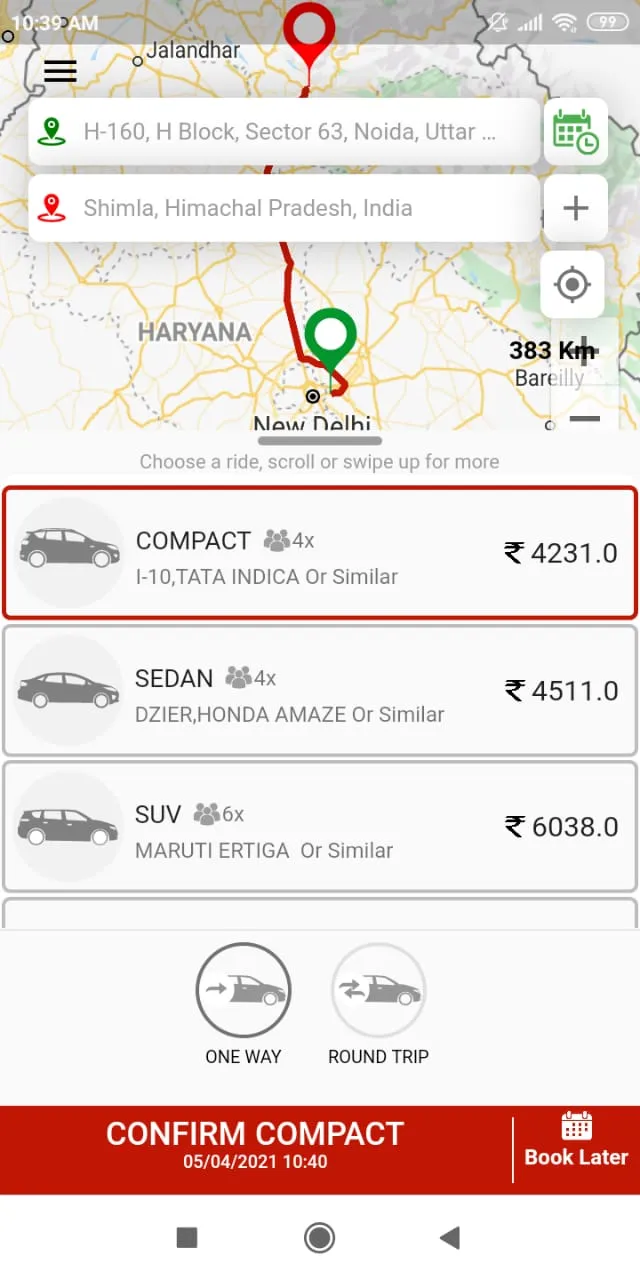
Task: Choose the SEDAN ride option
Action: point(320,690)
